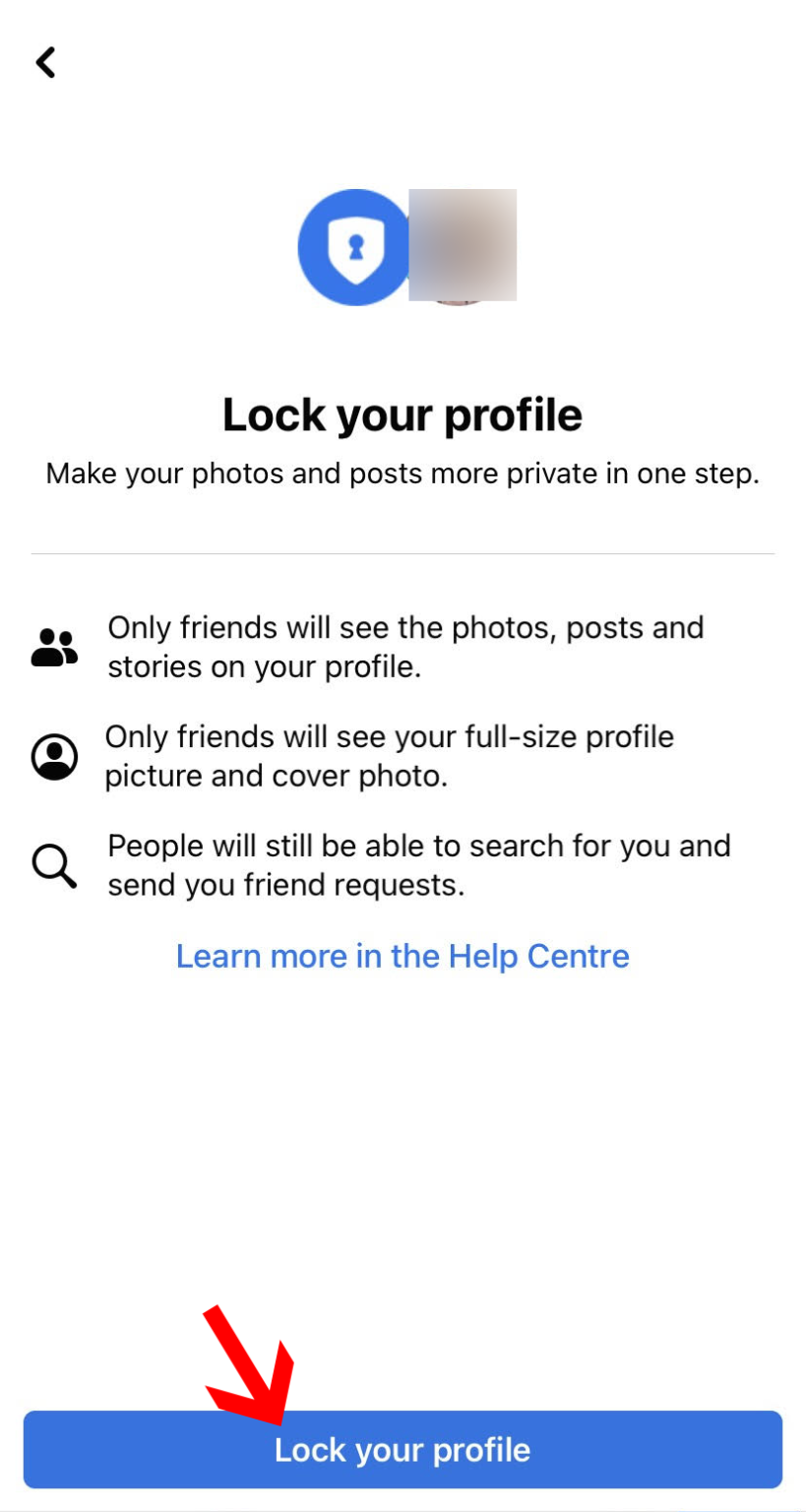This screenshot has height=1512, width=806.
Task: Tap the blue action bar at the bottom
Action: coord(402,1449)
